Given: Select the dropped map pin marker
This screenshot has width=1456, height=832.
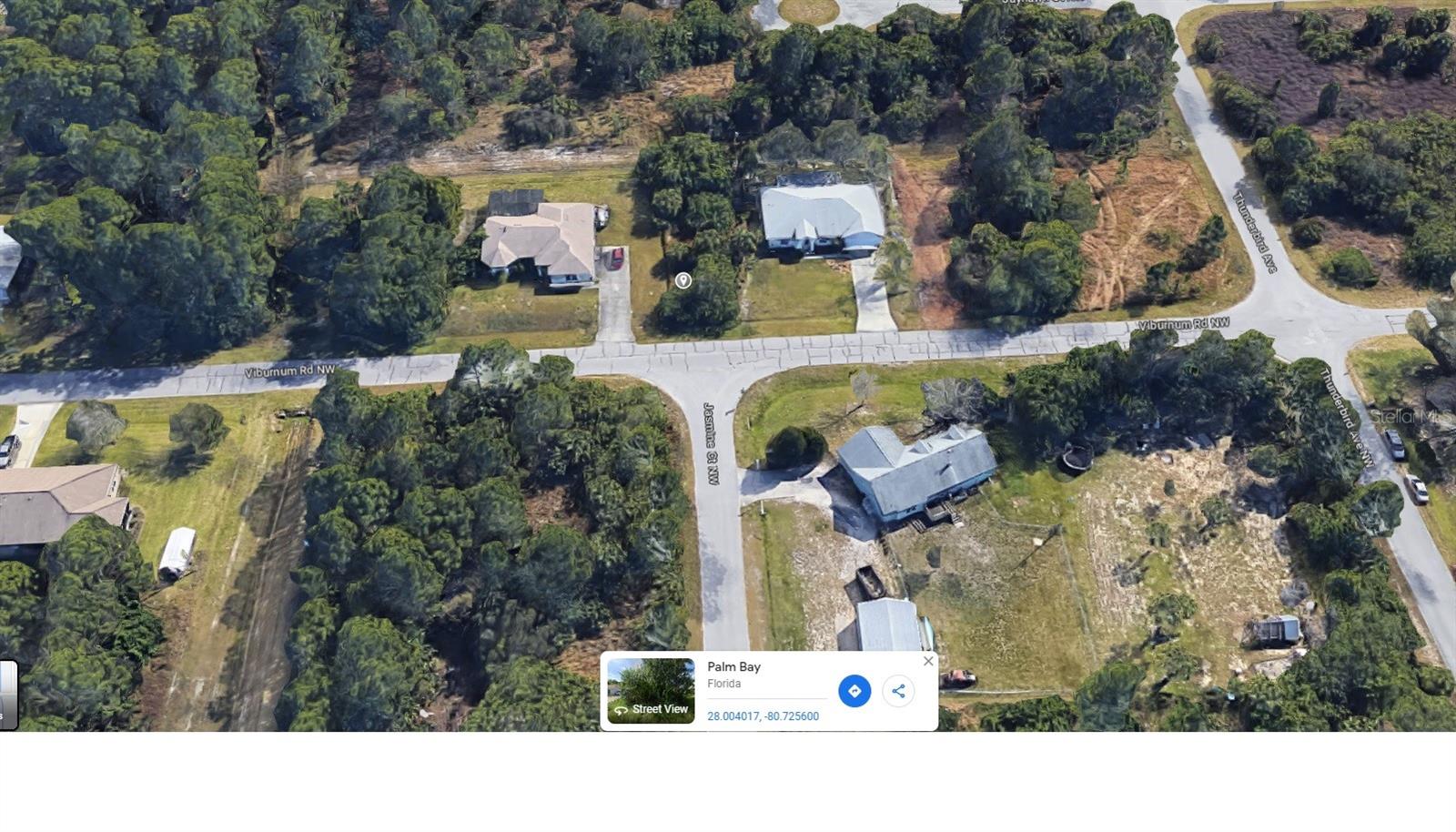Looking at the screenshot, I should [x=682, y=280].
